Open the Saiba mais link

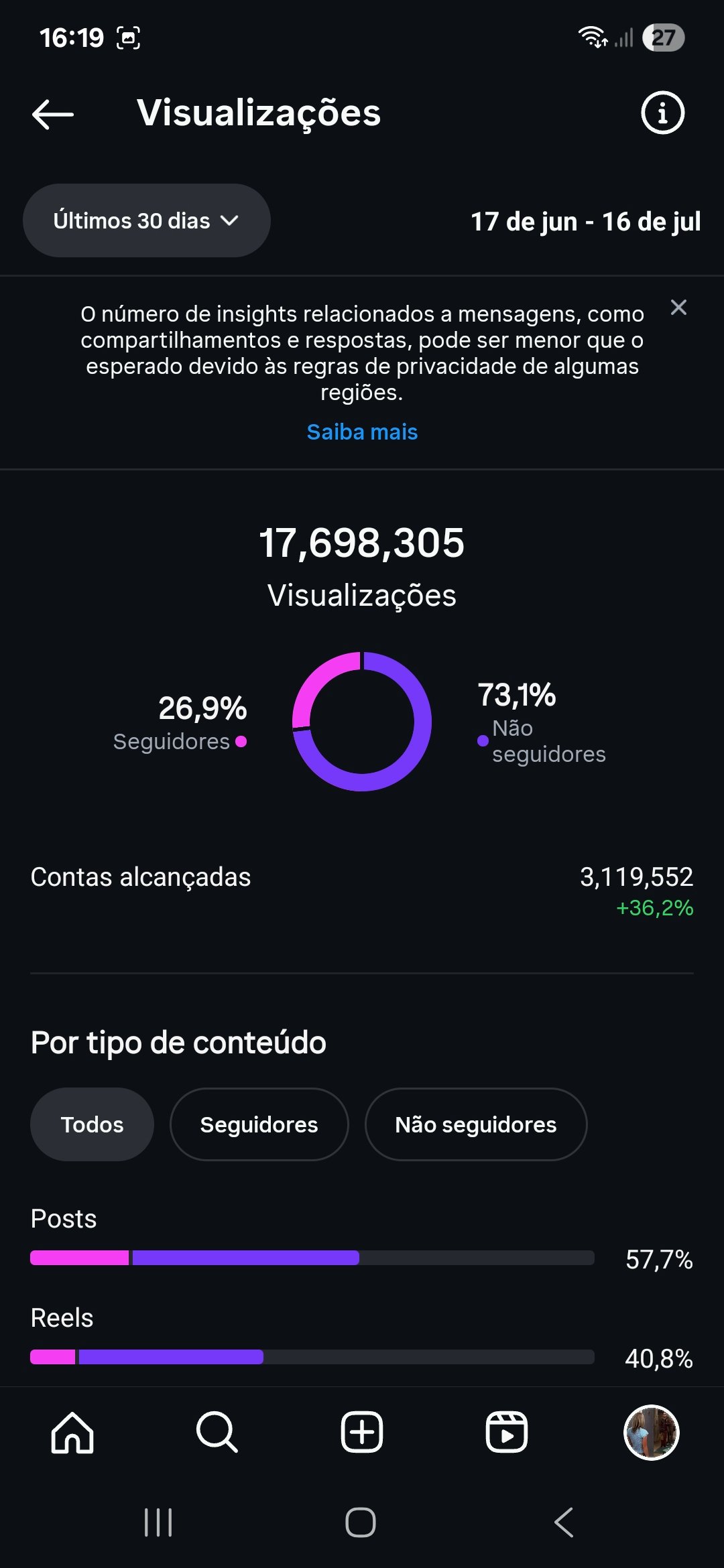tap(362, 432)
